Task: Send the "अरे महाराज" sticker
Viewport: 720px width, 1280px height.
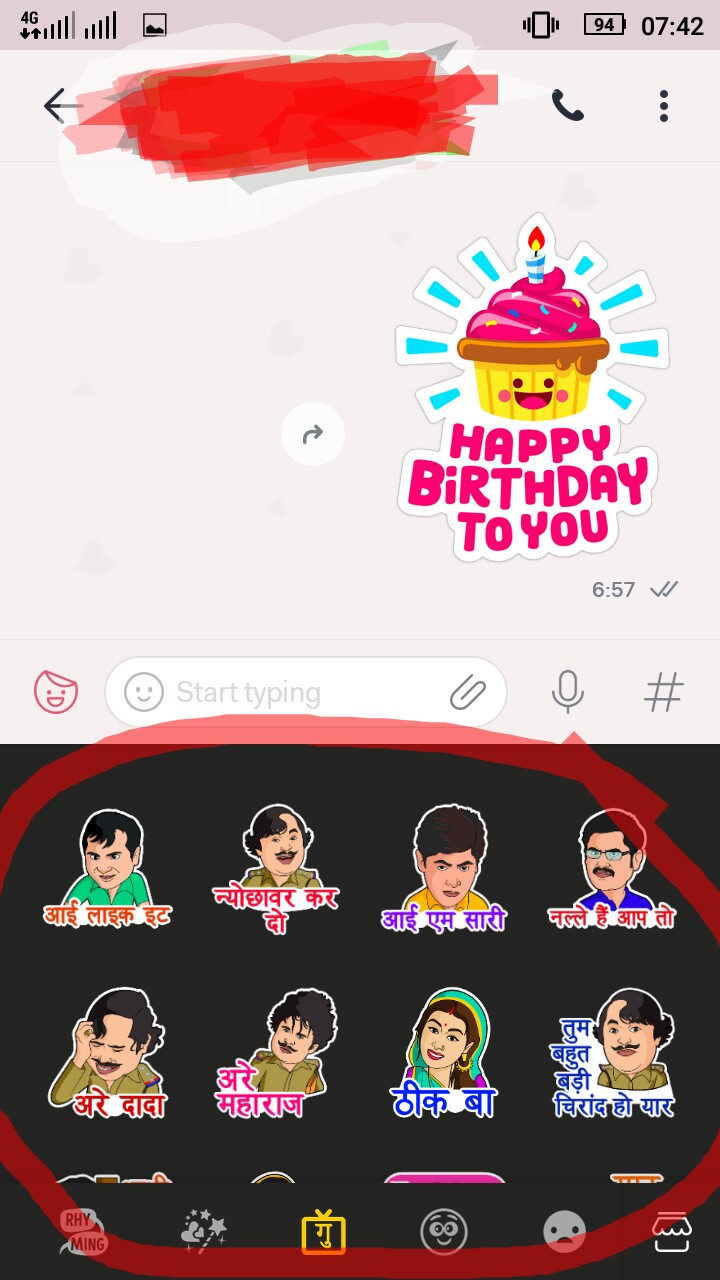Action: (277, 1052)
